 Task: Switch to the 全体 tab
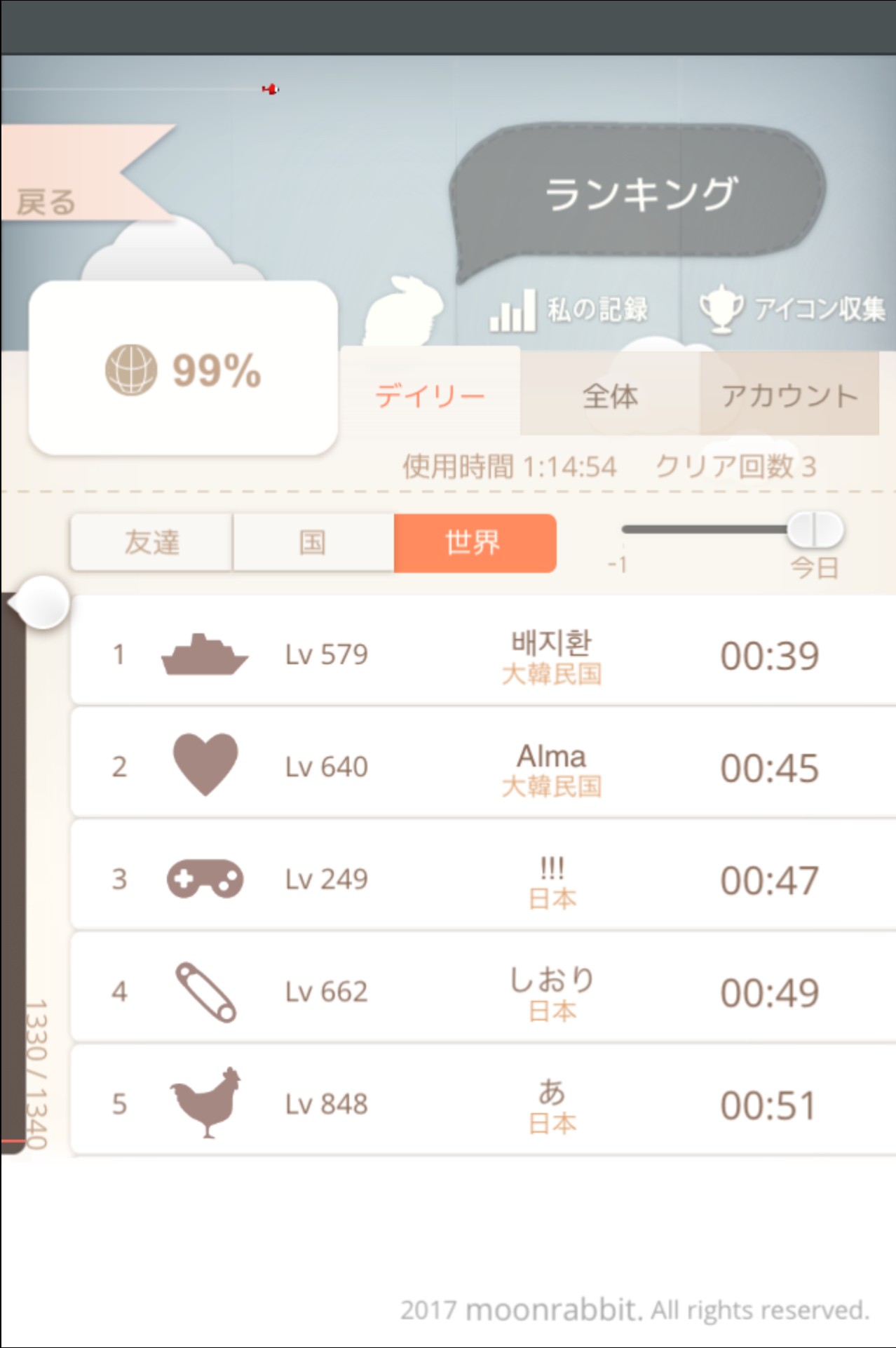[610, 396]
